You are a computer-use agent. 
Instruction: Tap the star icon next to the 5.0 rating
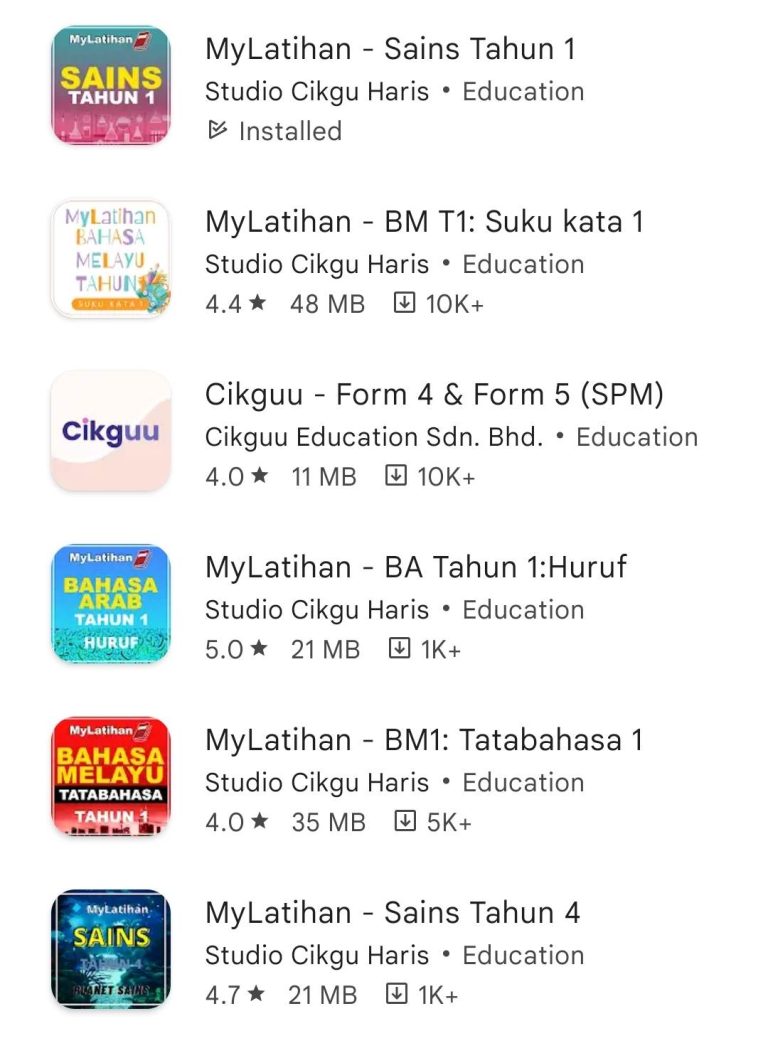point(258,648)
